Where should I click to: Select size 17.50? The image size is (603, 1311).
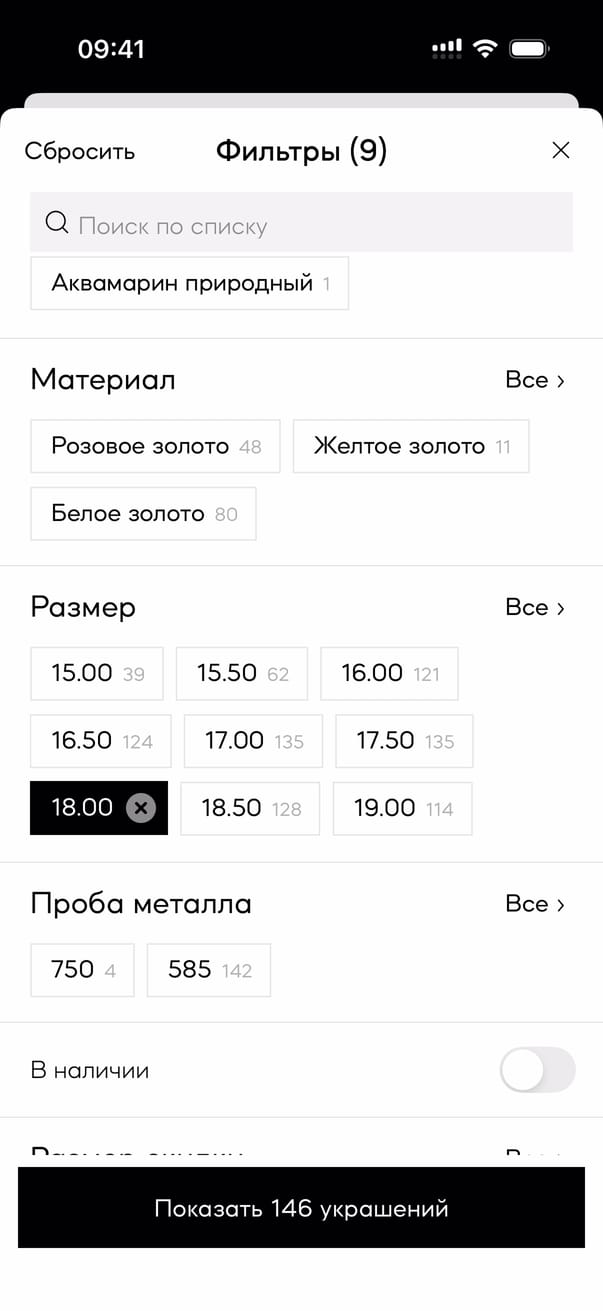click(x=404, y=741)
